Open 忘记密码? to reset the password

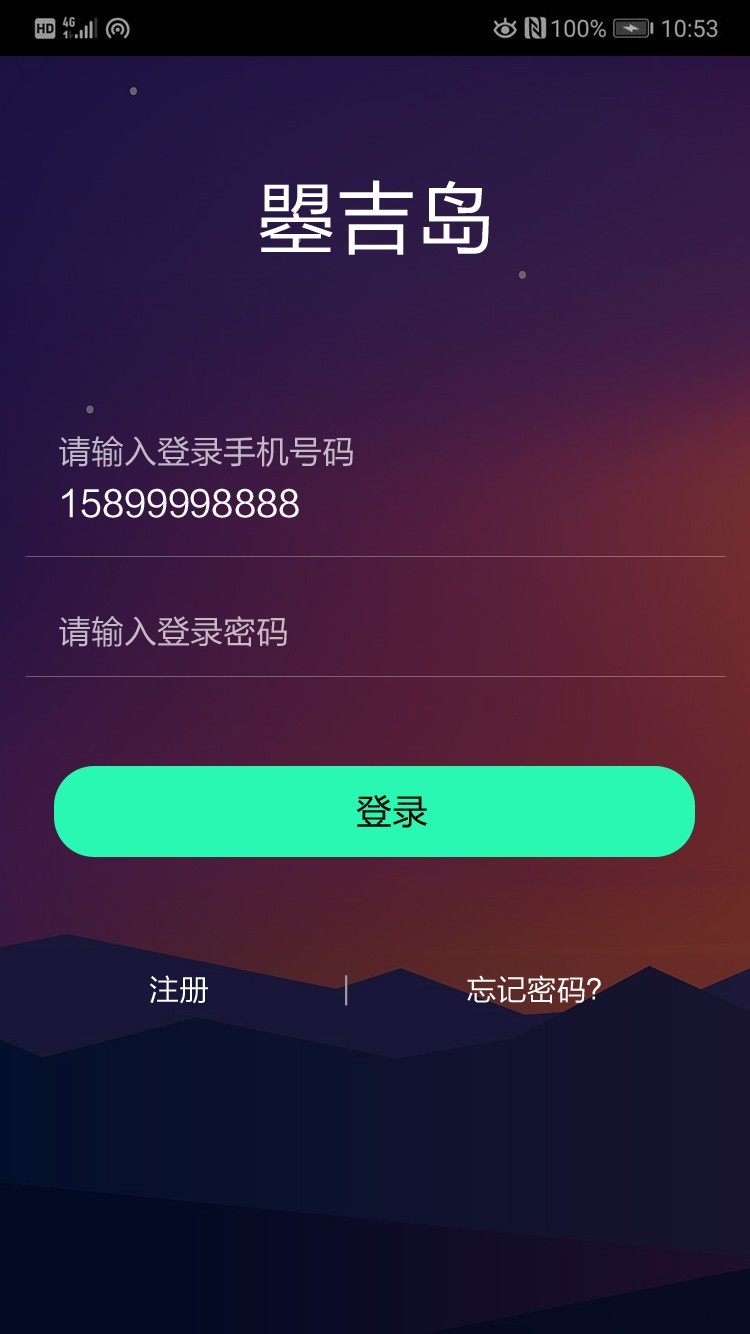coord(534,990)
